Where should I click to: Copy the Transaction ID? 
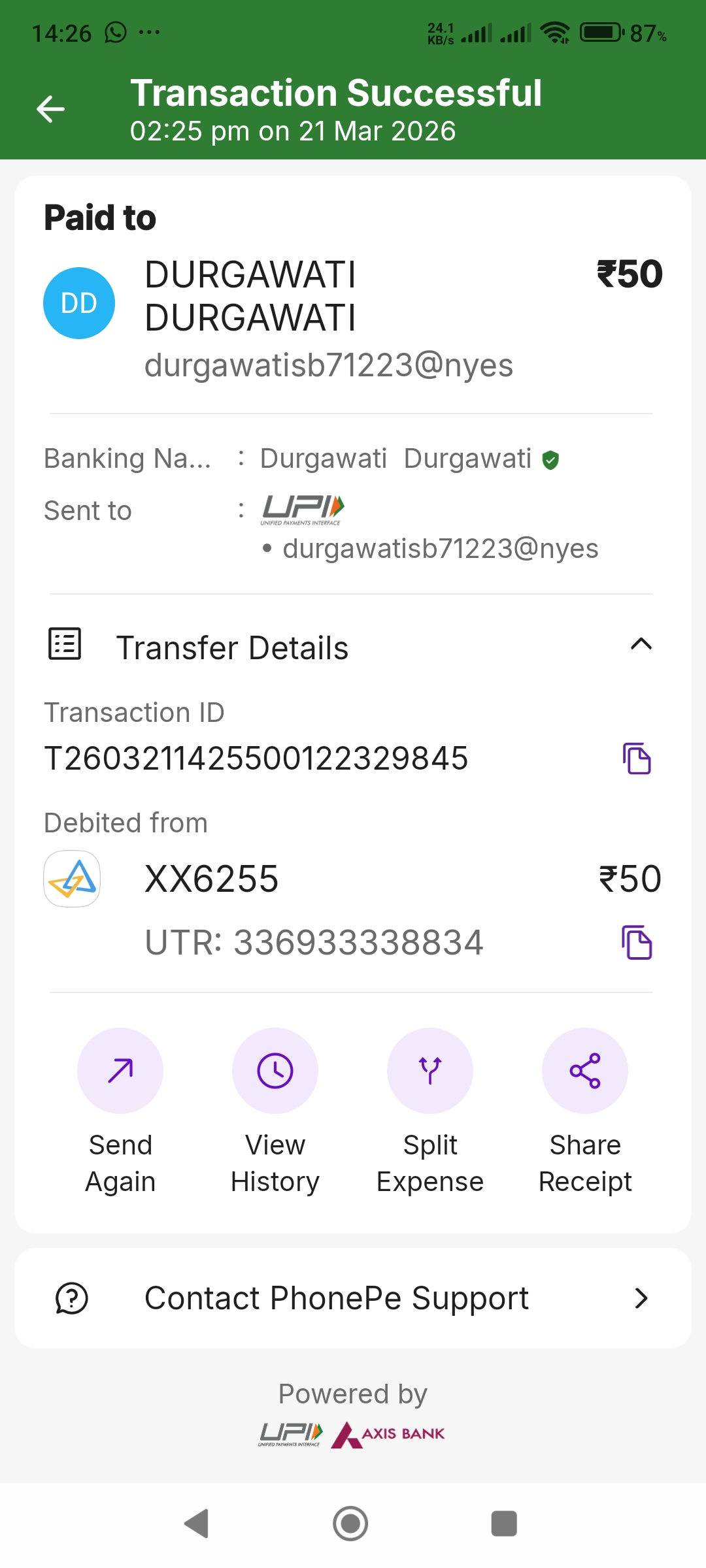(637, 759)
